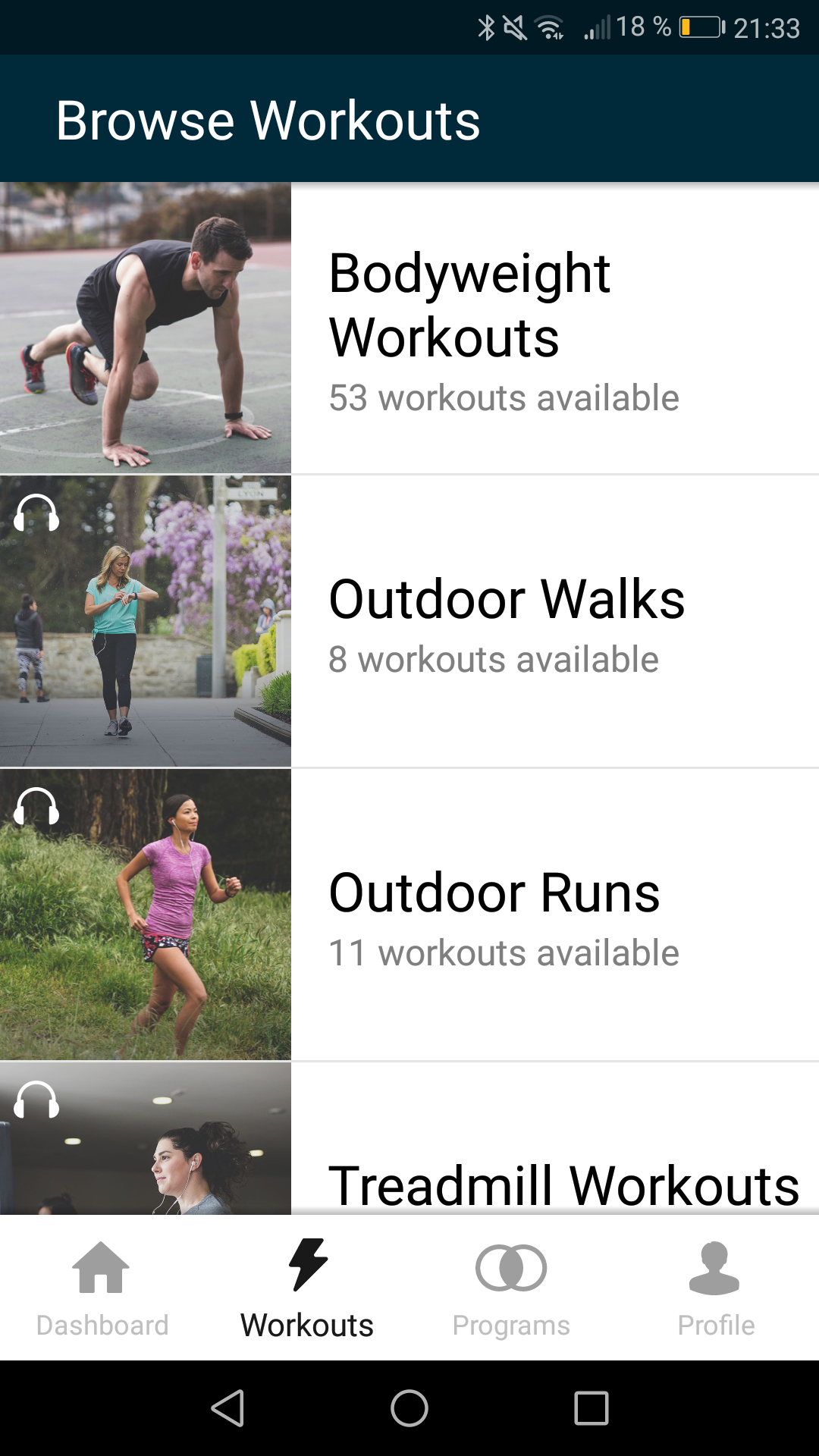The image size is (819, 1456).
Task: Tap the Workouts tab
Action: 307,1288
